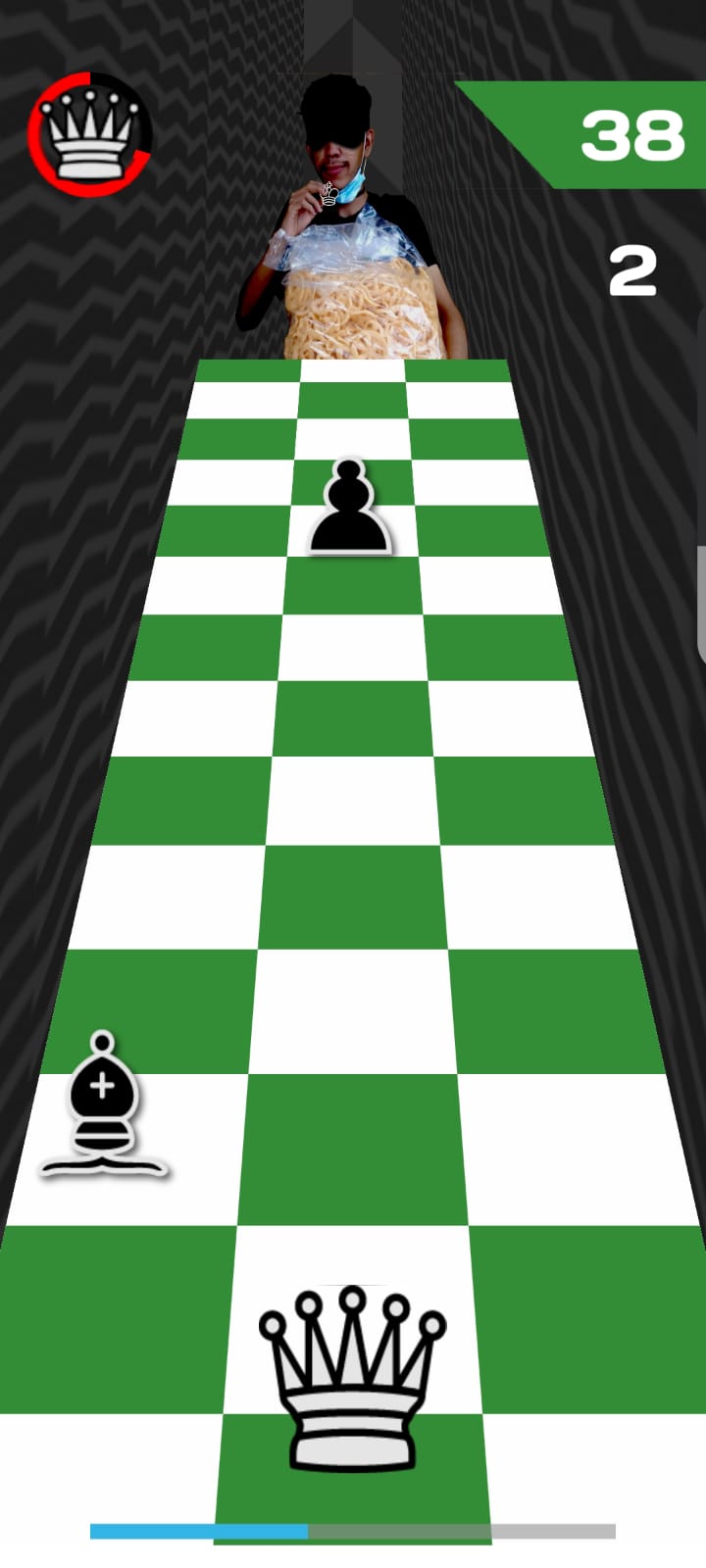Tap the black pawn ahead
Screen dimensions: 706x1568
tap(350, 507)
